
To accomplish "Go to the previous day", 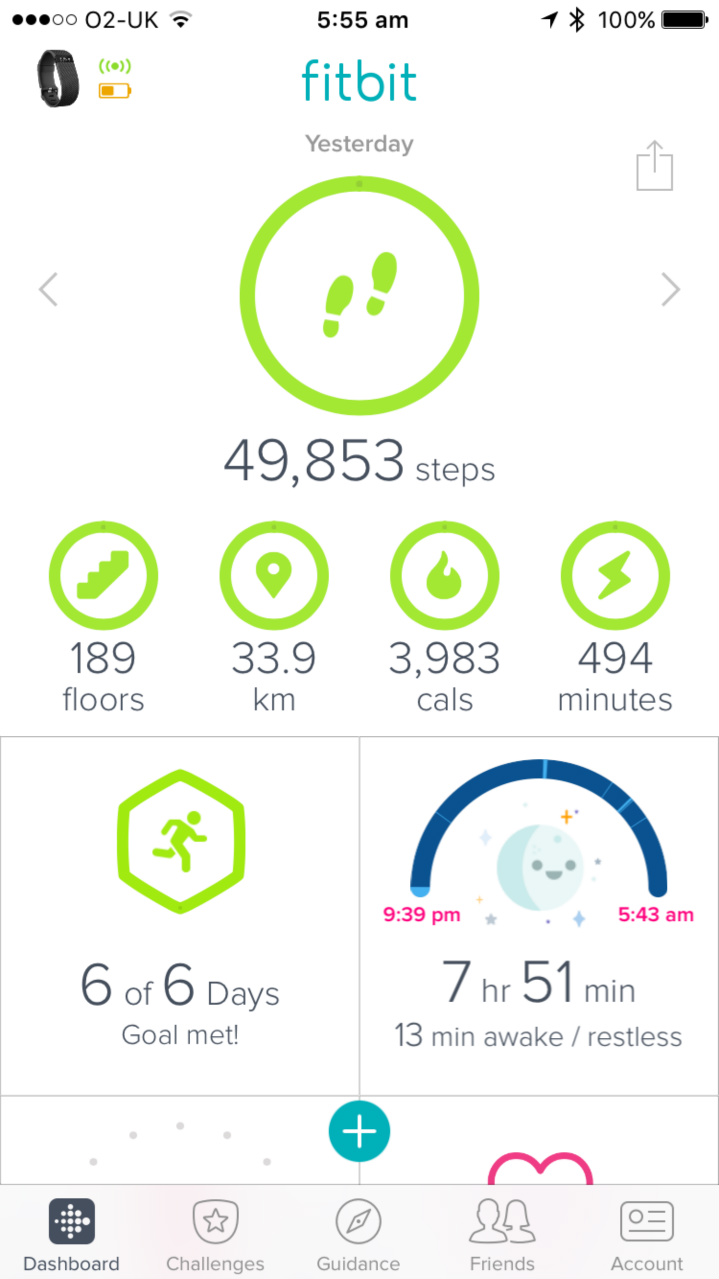I will (x=48, y=290).
